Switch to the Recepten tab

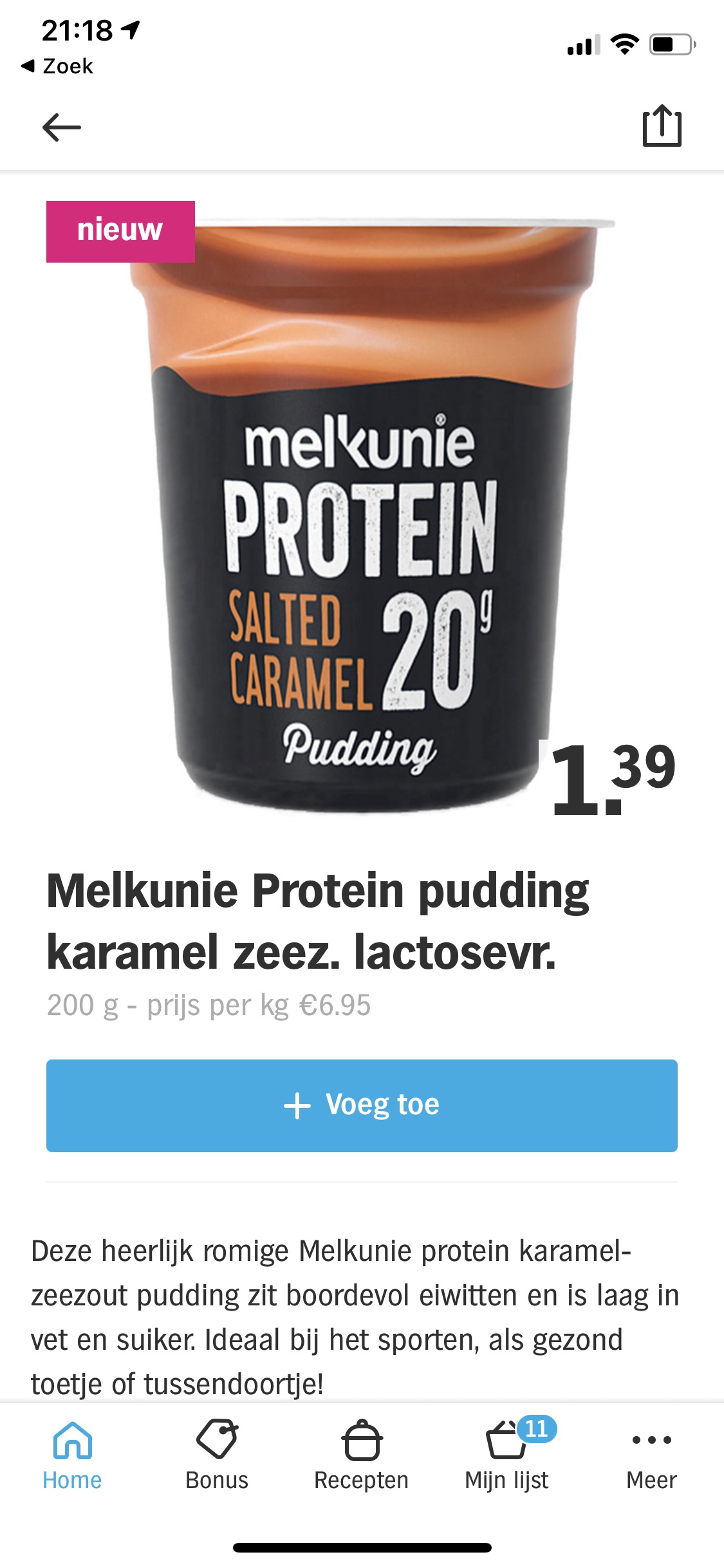tap(362, 1456)
